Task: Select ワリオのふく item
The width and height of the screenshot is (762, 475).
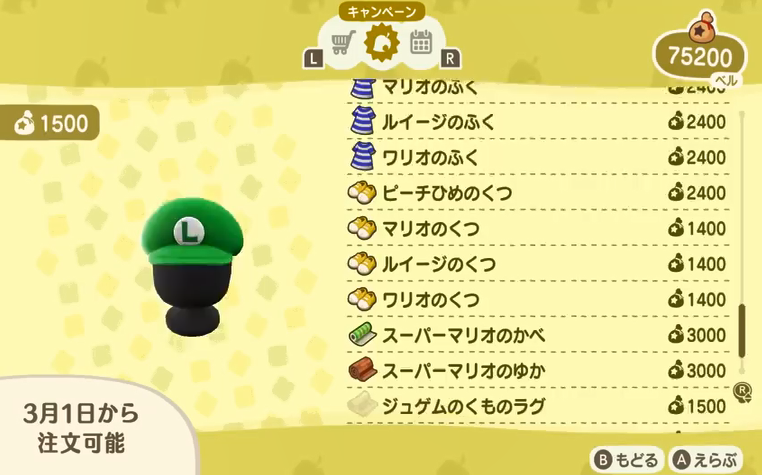Action: pos(538,158)
